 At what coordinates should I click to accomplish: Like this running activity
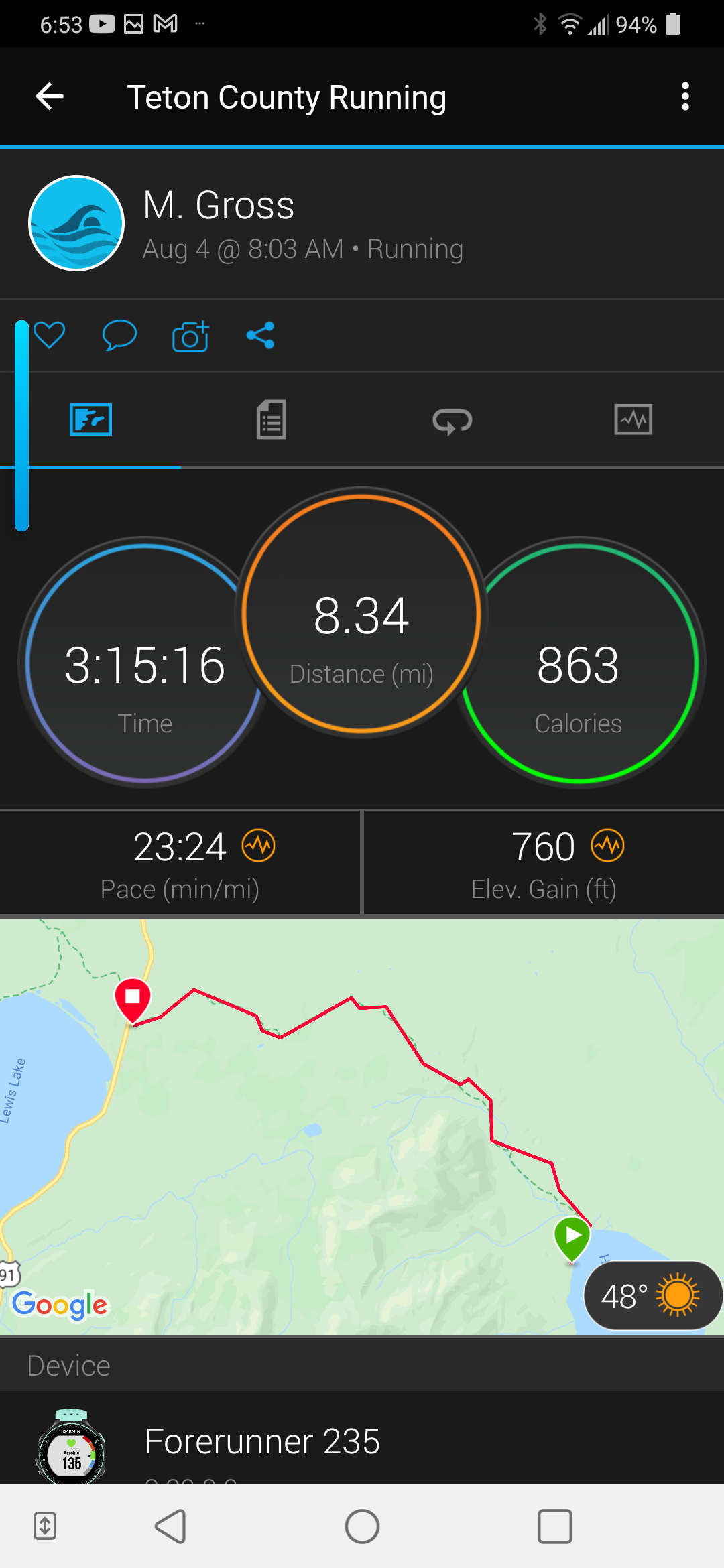(50, 335)
